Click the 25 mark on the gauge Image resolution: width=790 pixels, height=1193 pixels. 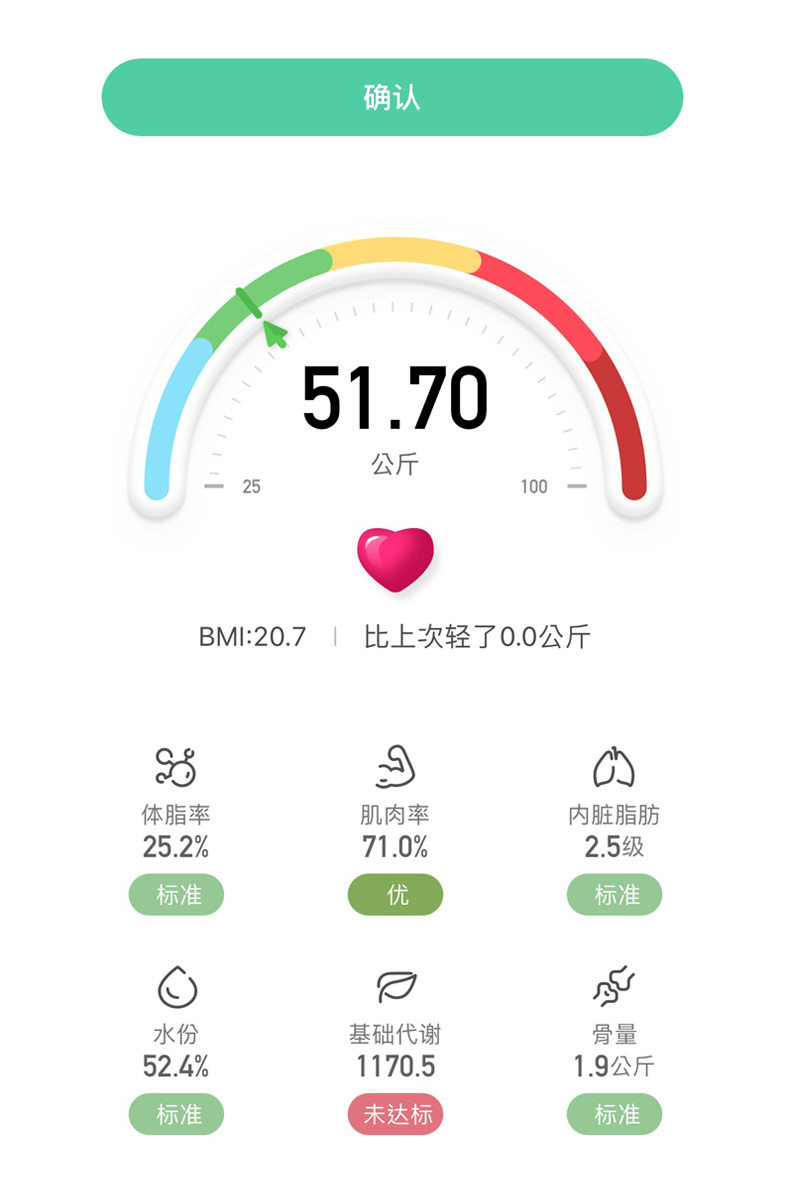(x=251, y=487)
